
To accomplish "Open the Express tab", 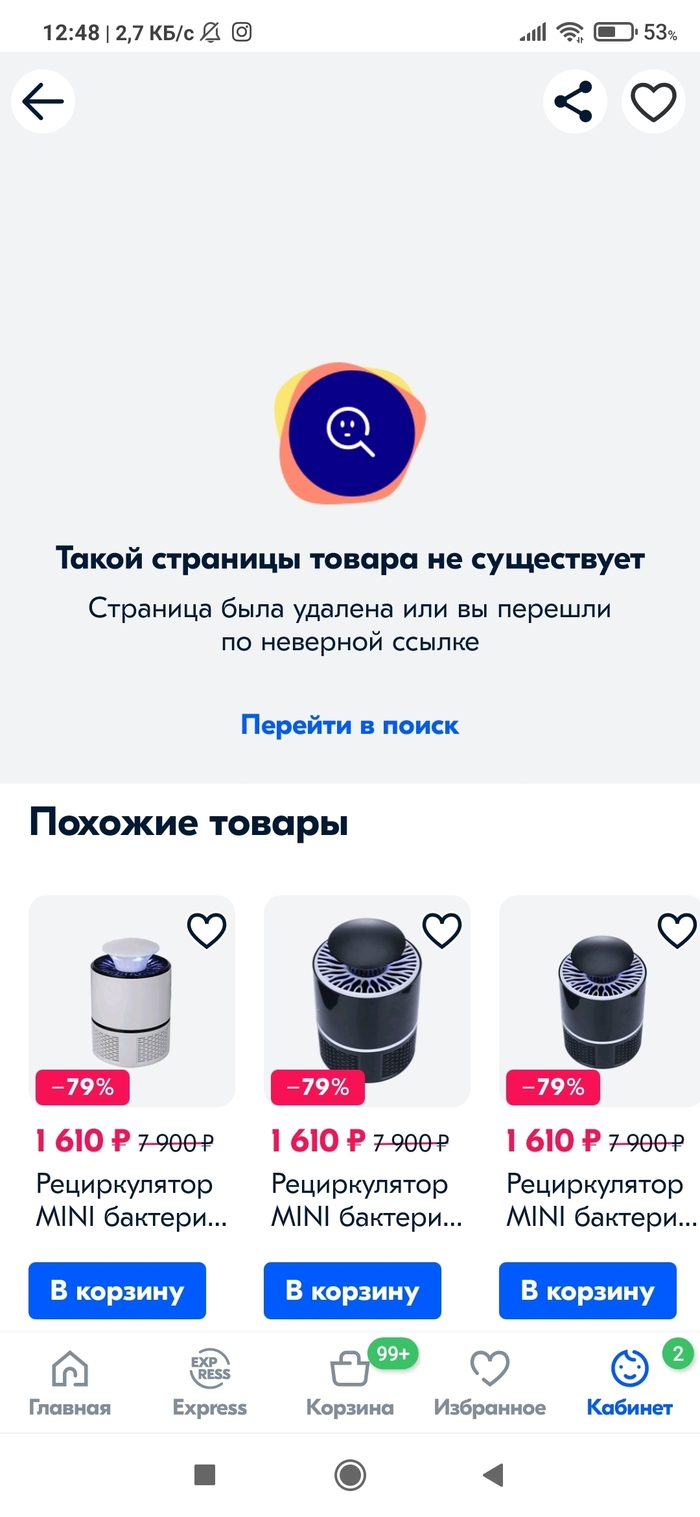I will pos(209,1382).
